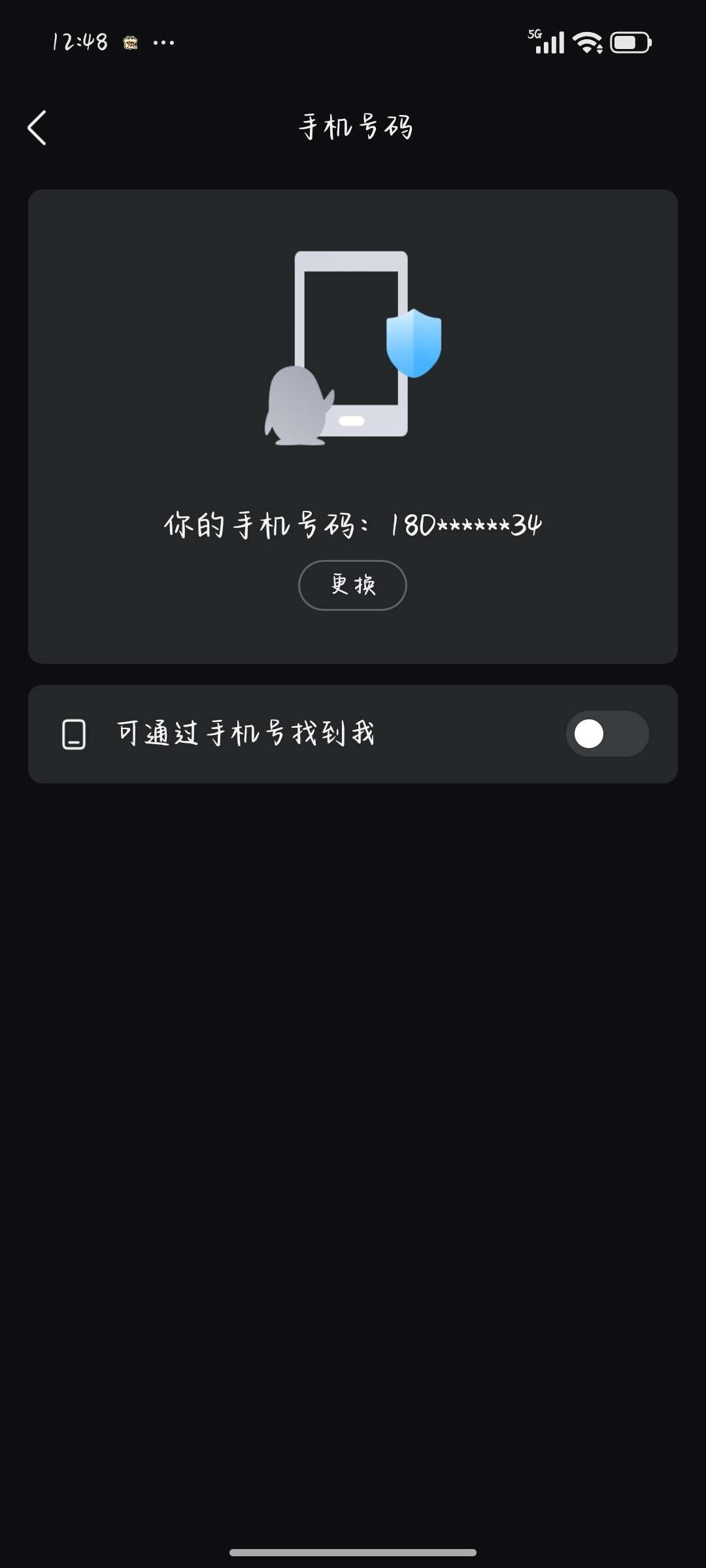Click the card containing your phone number info
Screen dimensions: 706x1568
[x=353, y=425]
